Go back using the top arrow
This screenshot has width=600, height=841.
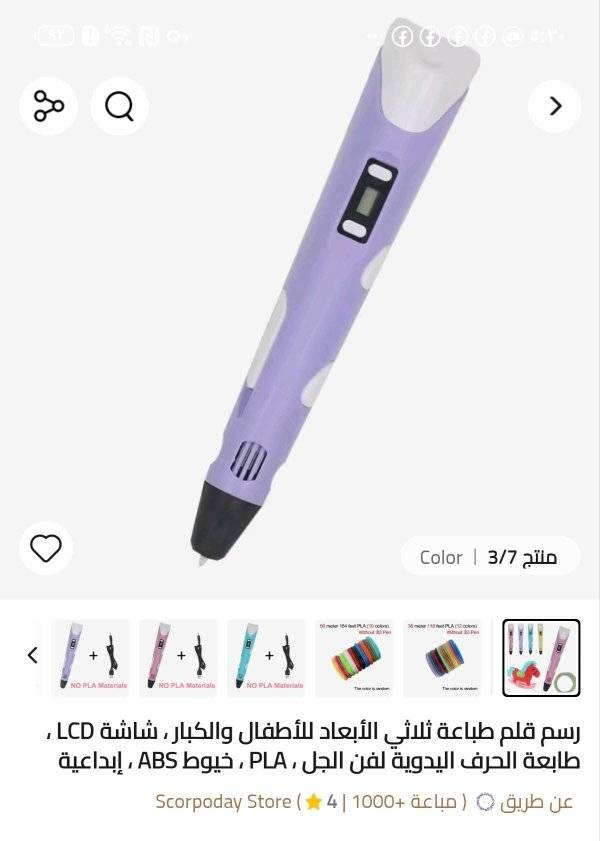pos(555,106)
